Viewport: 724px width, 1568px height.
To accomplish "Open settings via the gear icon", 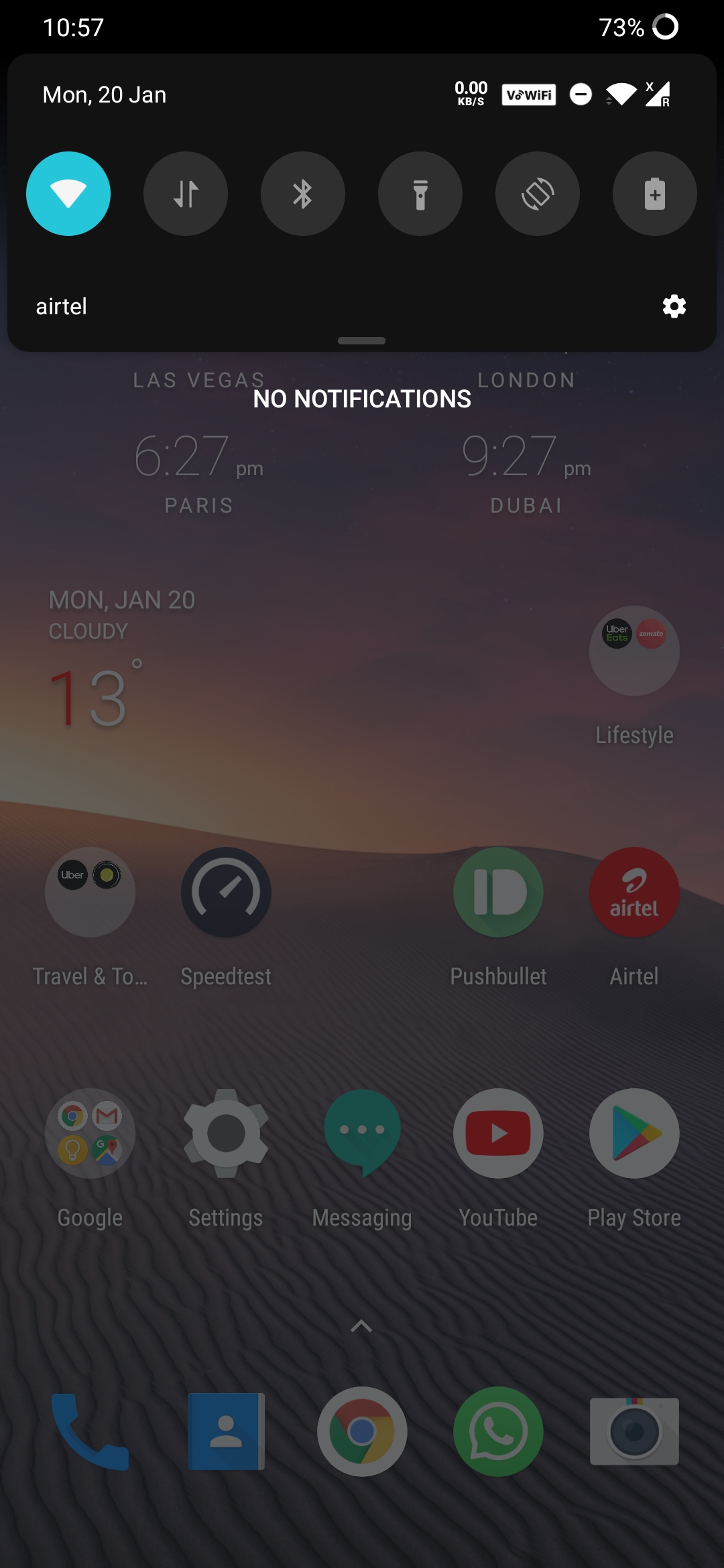I will pyautogui.click(x=674, y=306).
